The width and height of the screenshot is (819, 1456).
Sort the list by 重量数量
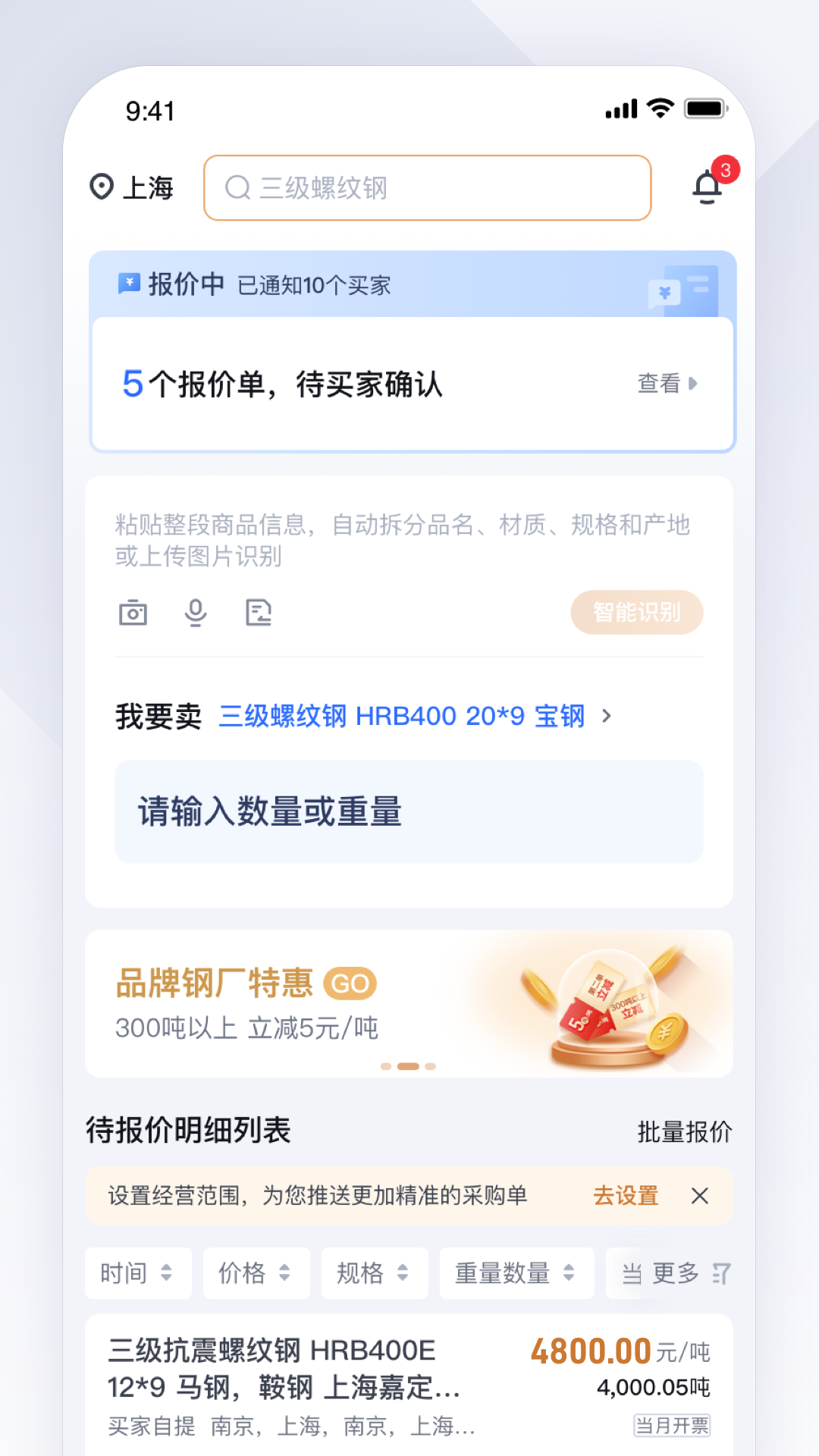(x=516, y=1273)
